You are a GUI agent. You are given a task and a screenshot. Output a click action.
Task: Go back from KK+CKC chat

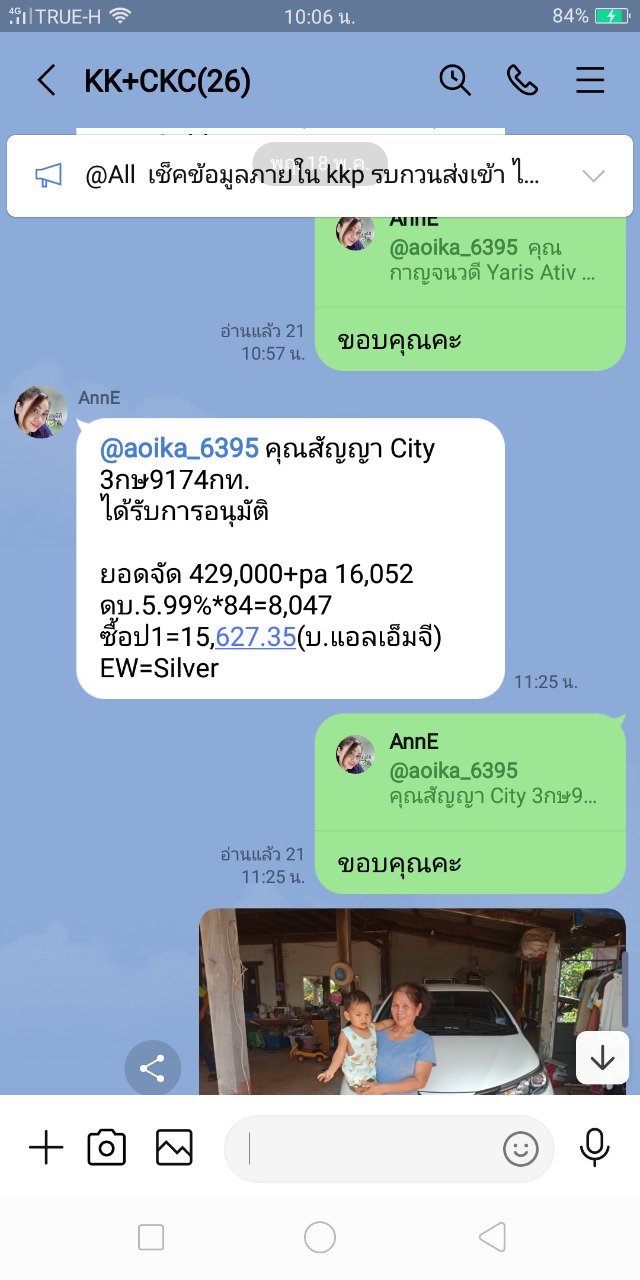click(x=46, y=81)
